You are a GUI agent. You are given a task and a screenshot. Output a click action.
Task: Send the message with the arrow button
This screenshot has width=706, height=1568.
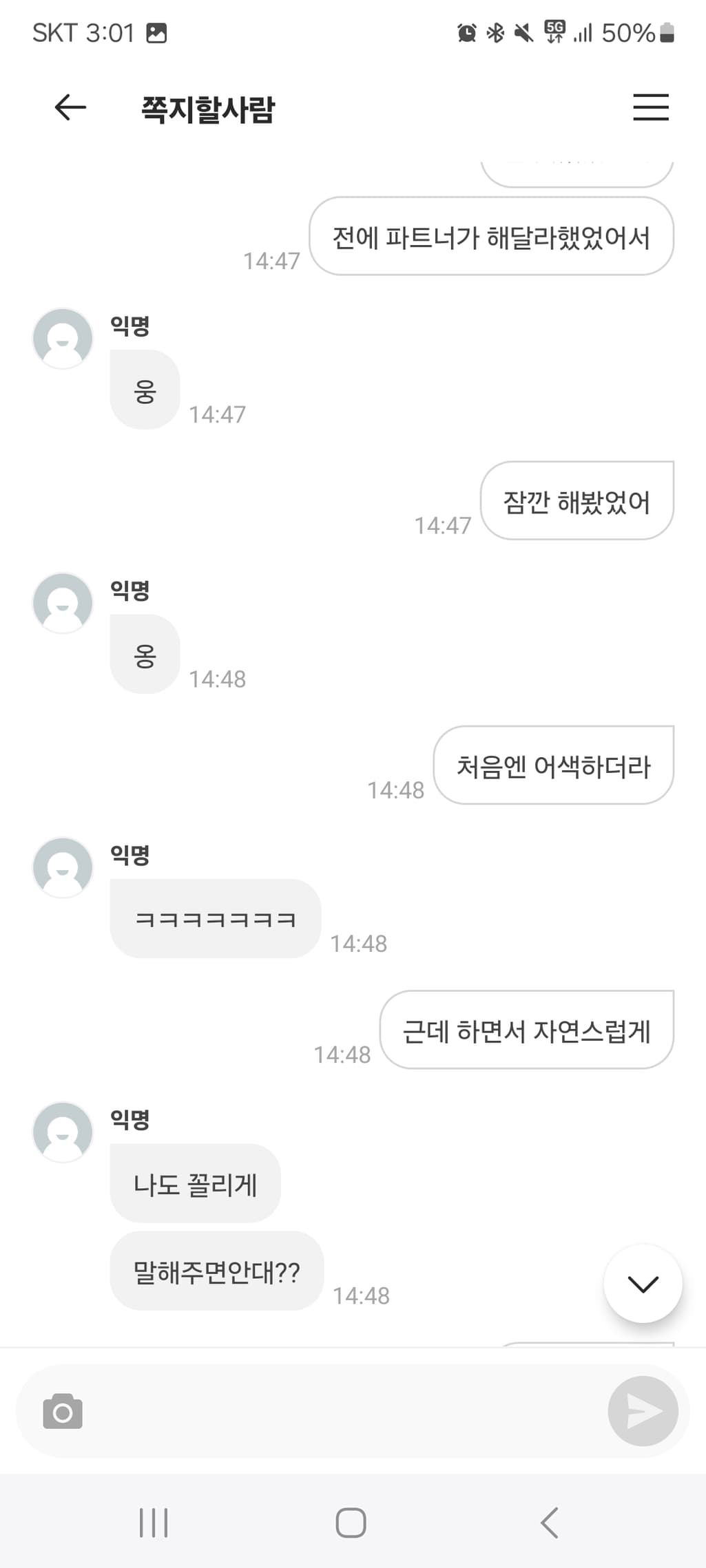643,1411
